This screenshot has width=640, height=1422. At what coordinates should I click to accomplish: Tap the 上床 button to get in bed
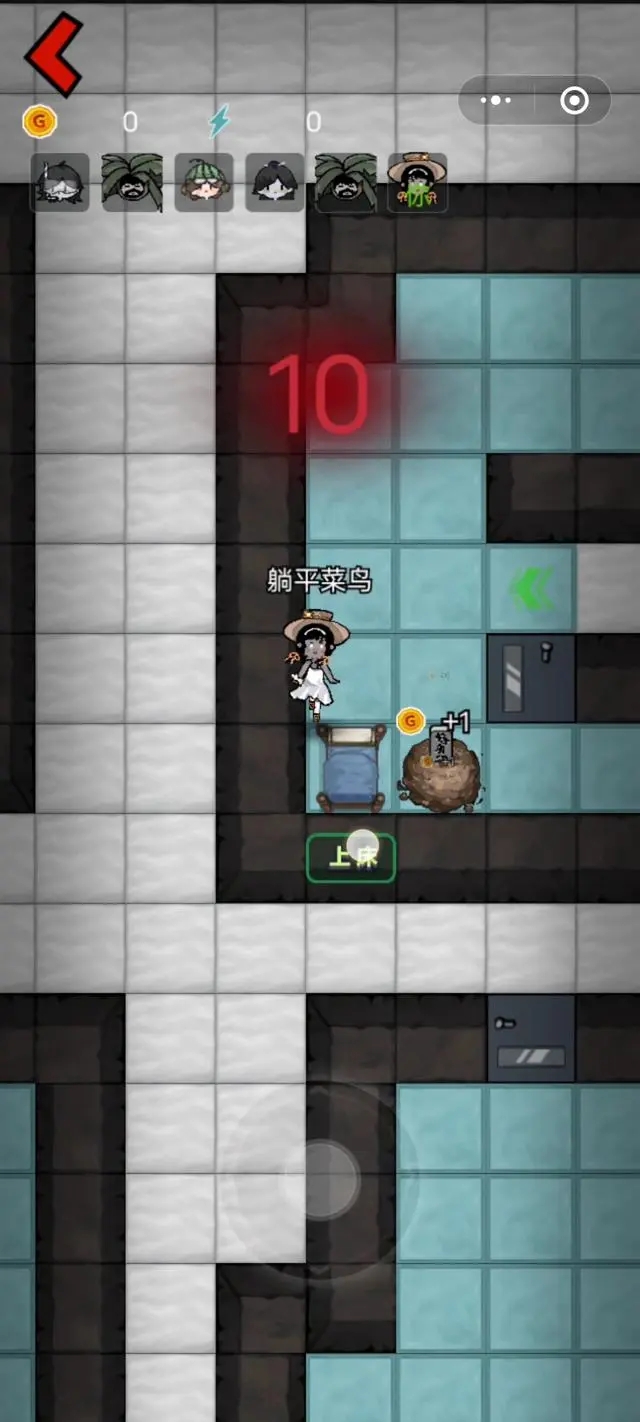point(351,859)
